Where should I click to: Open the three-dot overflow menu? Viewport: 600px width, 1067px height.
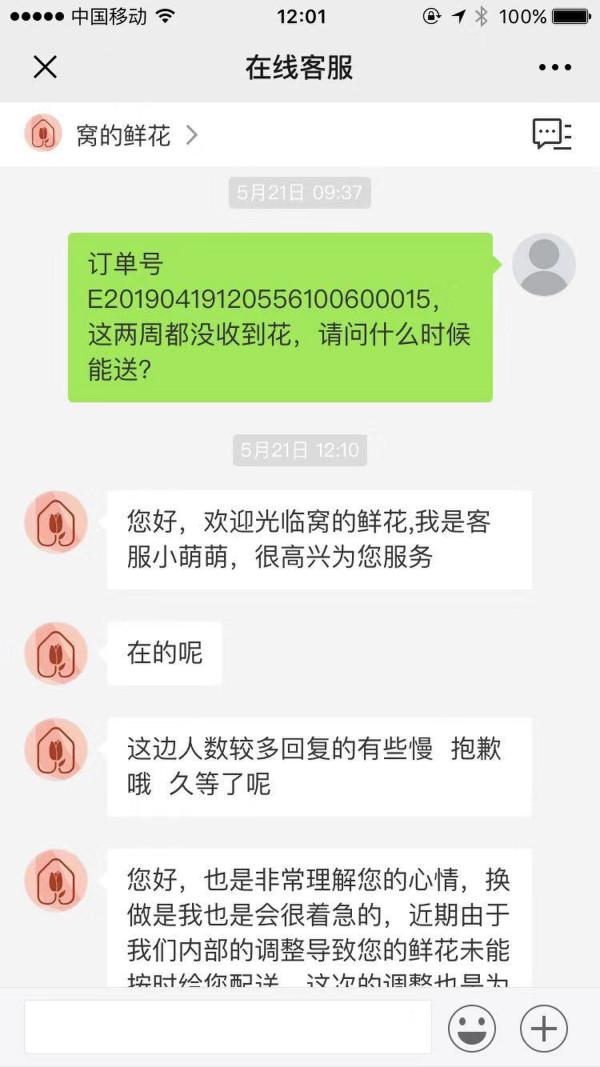555,67
